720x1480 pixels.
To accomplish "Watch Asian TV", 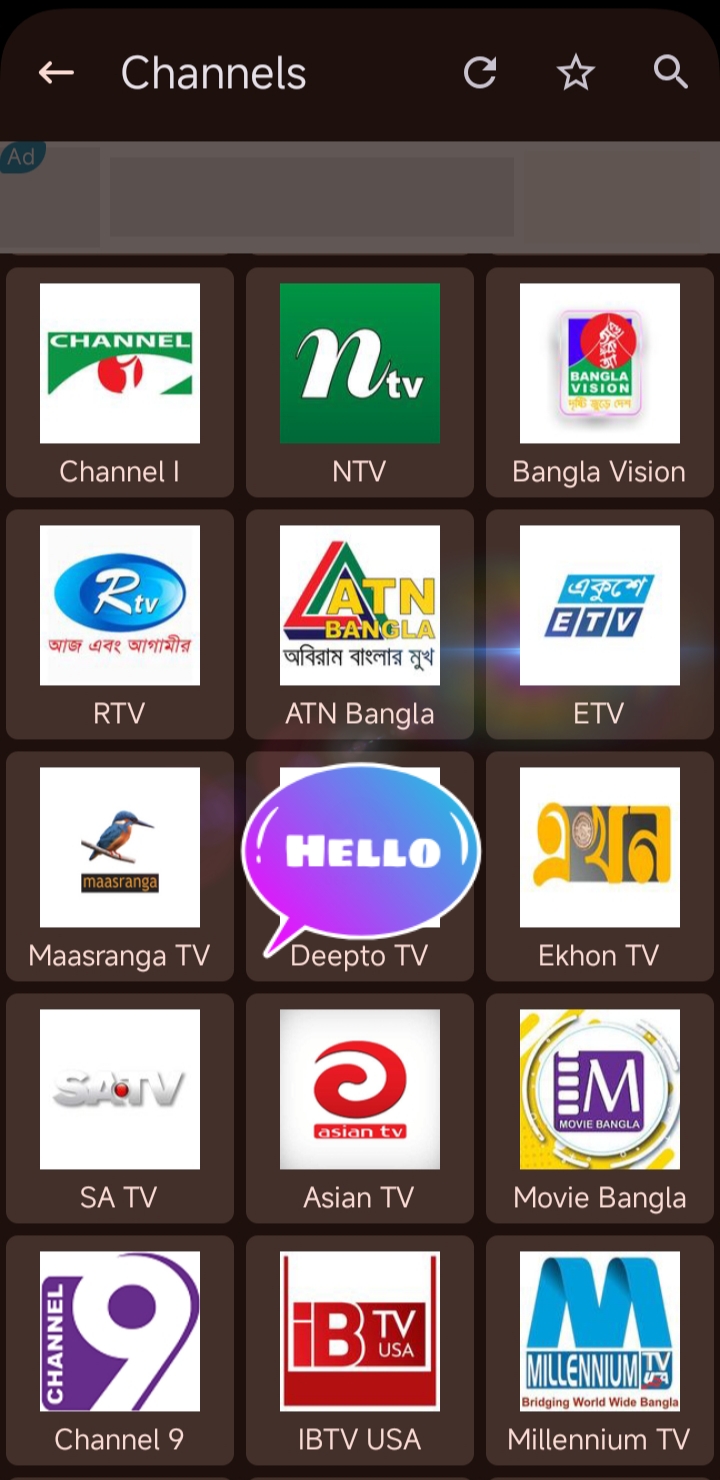I will (x=360, y=1107).
